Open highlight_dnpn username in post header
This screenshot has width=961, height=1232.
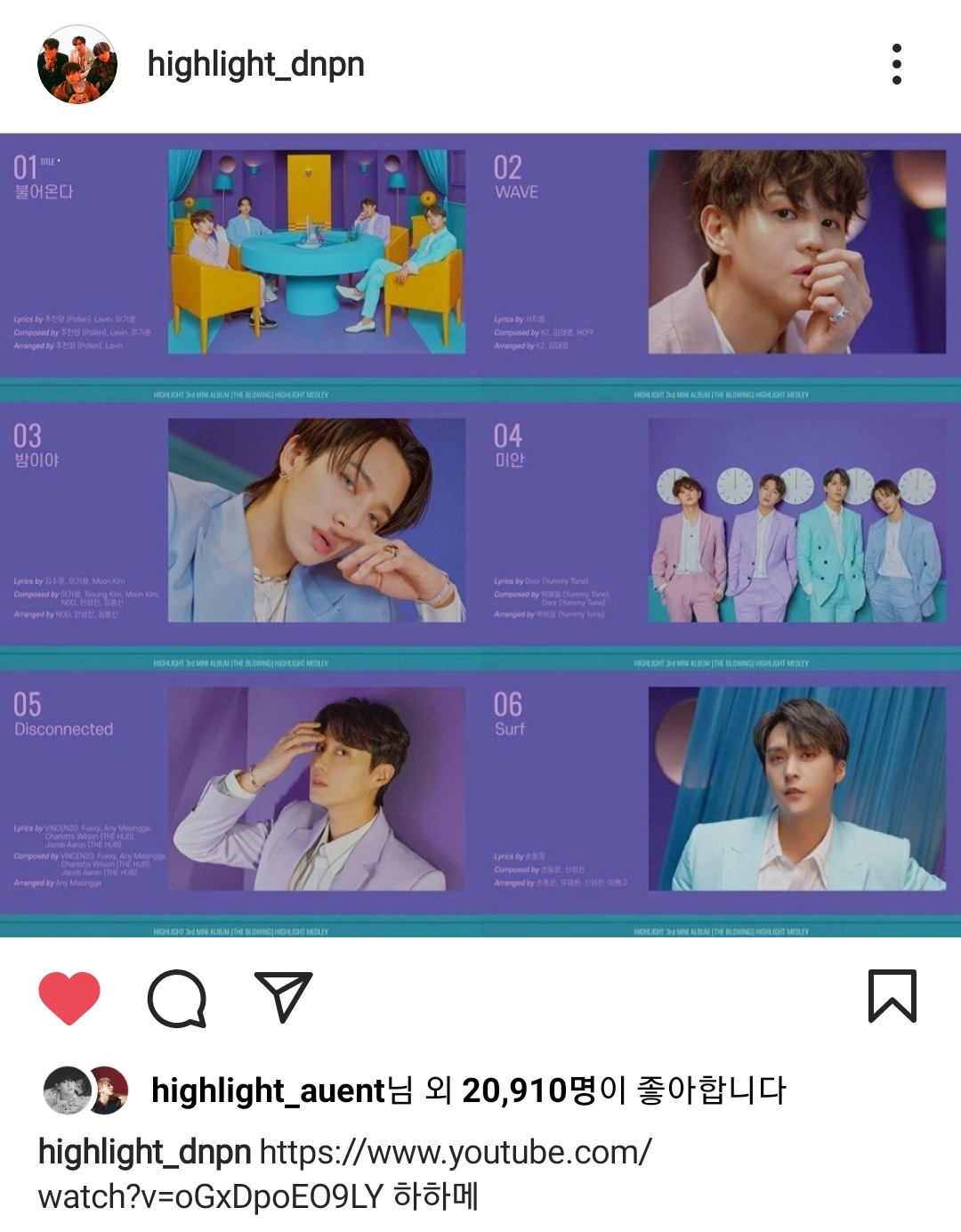coord(255,64)
